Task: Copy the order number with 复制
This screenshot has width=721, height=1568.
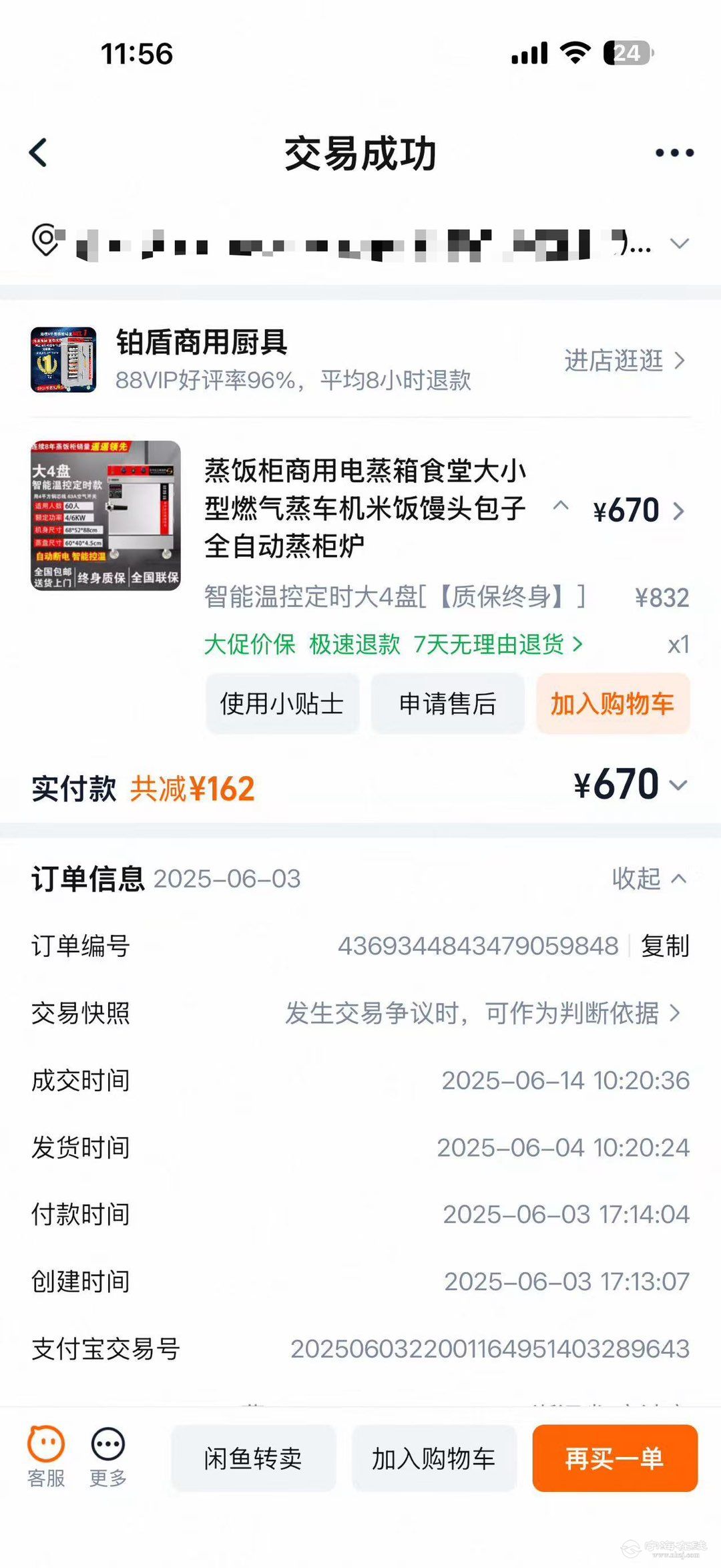Action: (664, 946)
